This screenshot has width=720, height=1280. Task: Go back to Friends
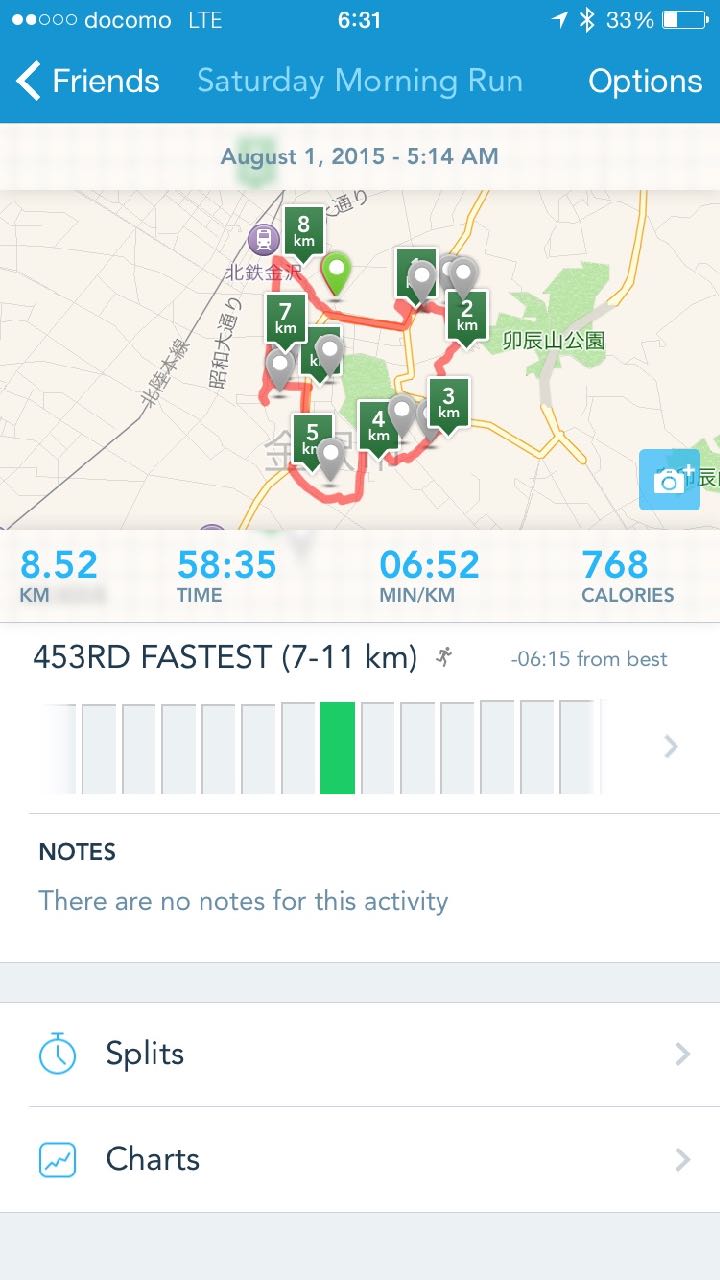pos(88,81)
